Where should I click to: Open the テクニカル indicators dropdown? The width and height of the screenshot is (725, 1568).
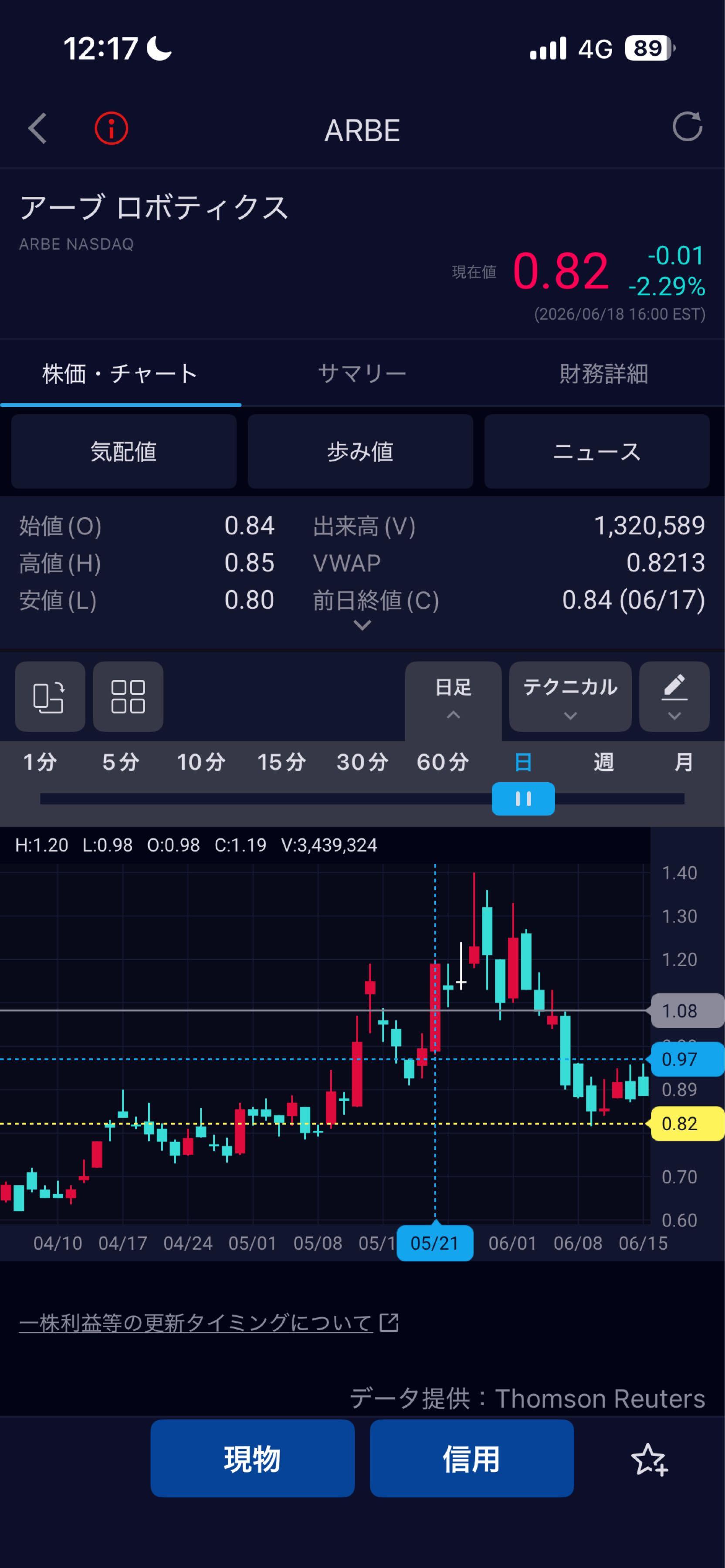point(570,696)
